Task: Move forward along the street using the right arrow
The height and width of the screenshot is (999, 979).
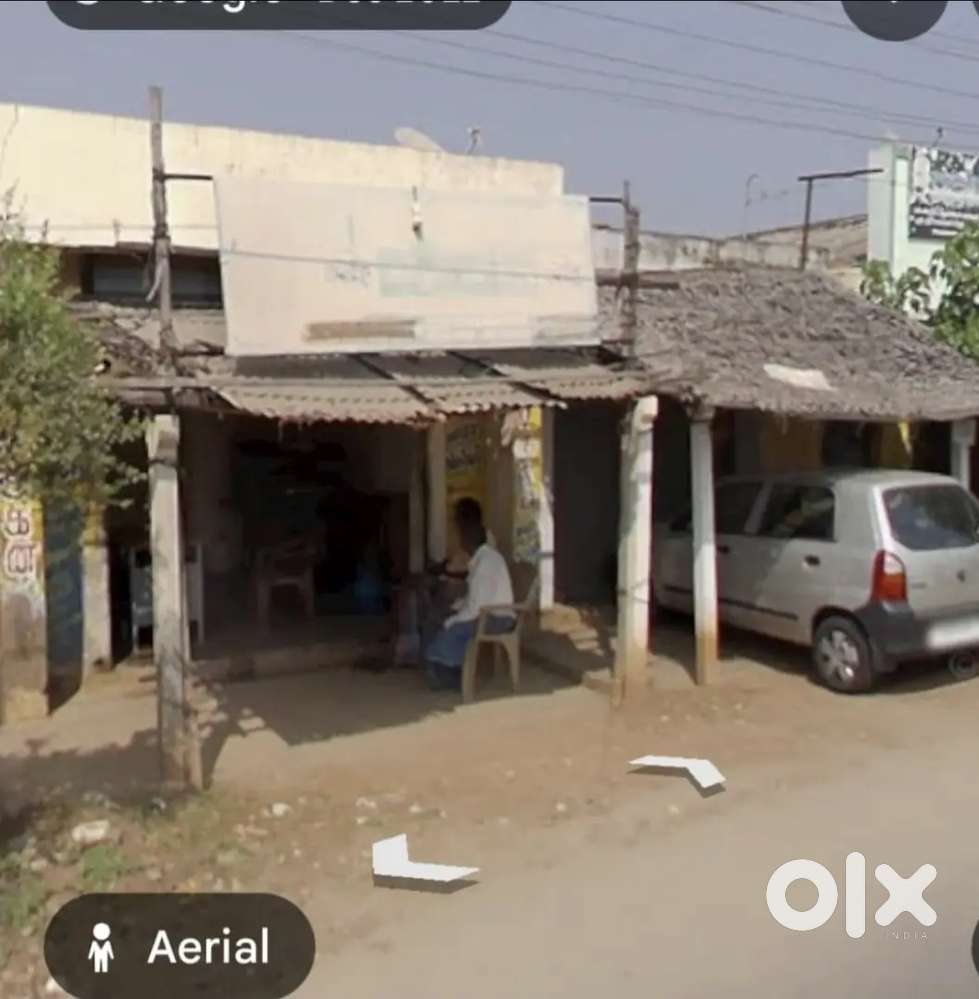Action: pyautogui.click(x=680, y=770)
